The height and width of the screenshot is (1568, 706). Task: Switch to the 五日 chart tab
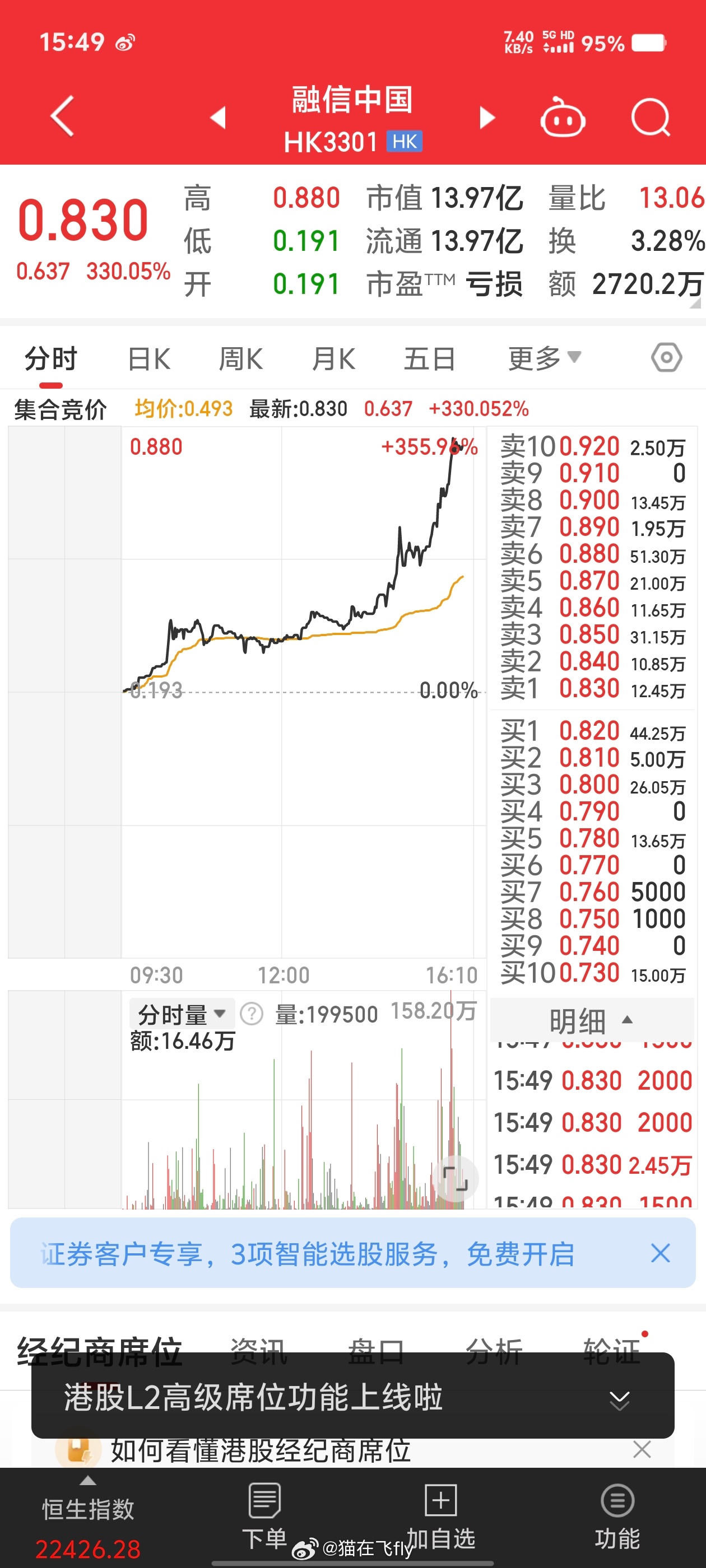tap(429, 358)
